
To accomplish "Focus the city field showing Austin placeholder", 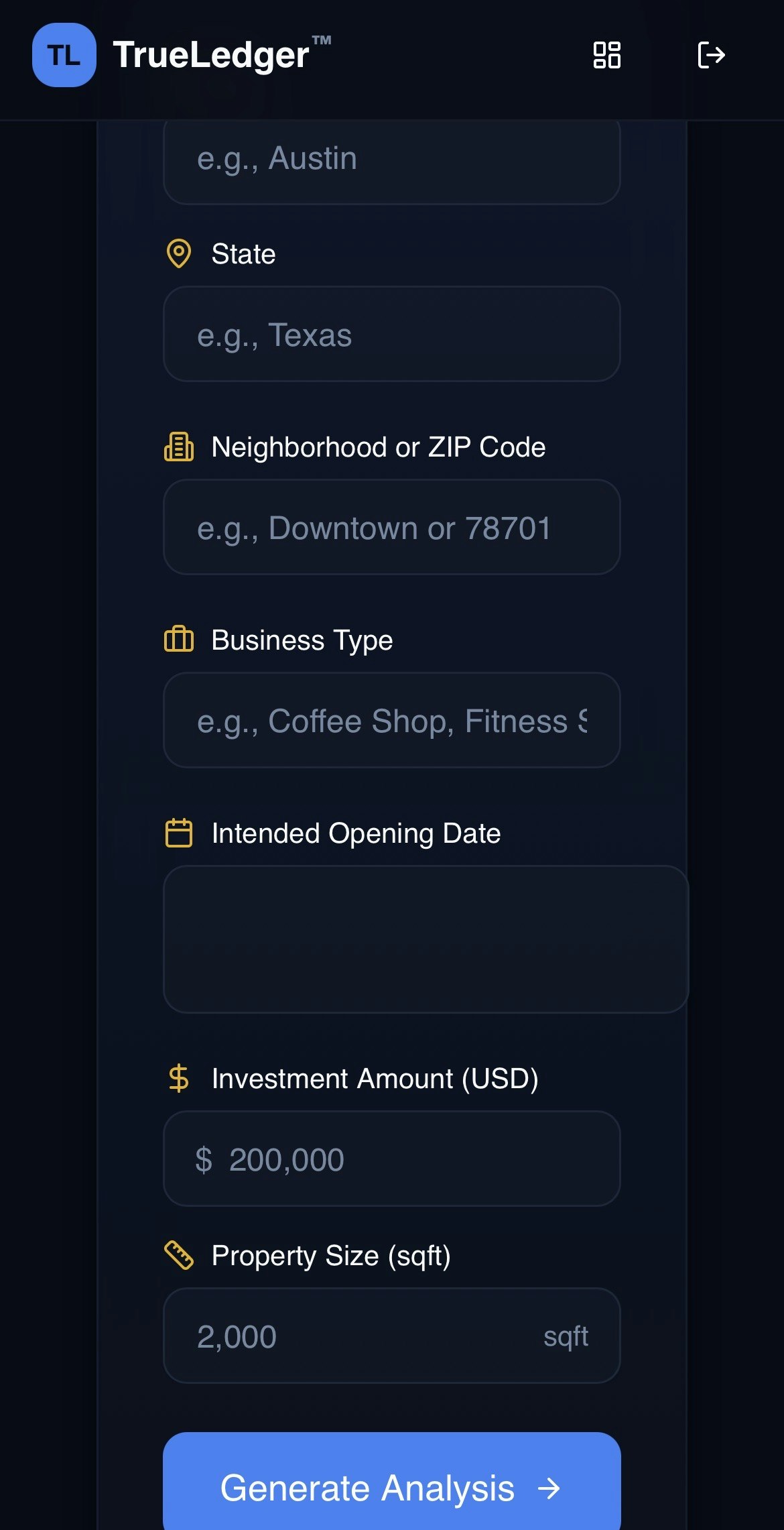I will point(391,160).
